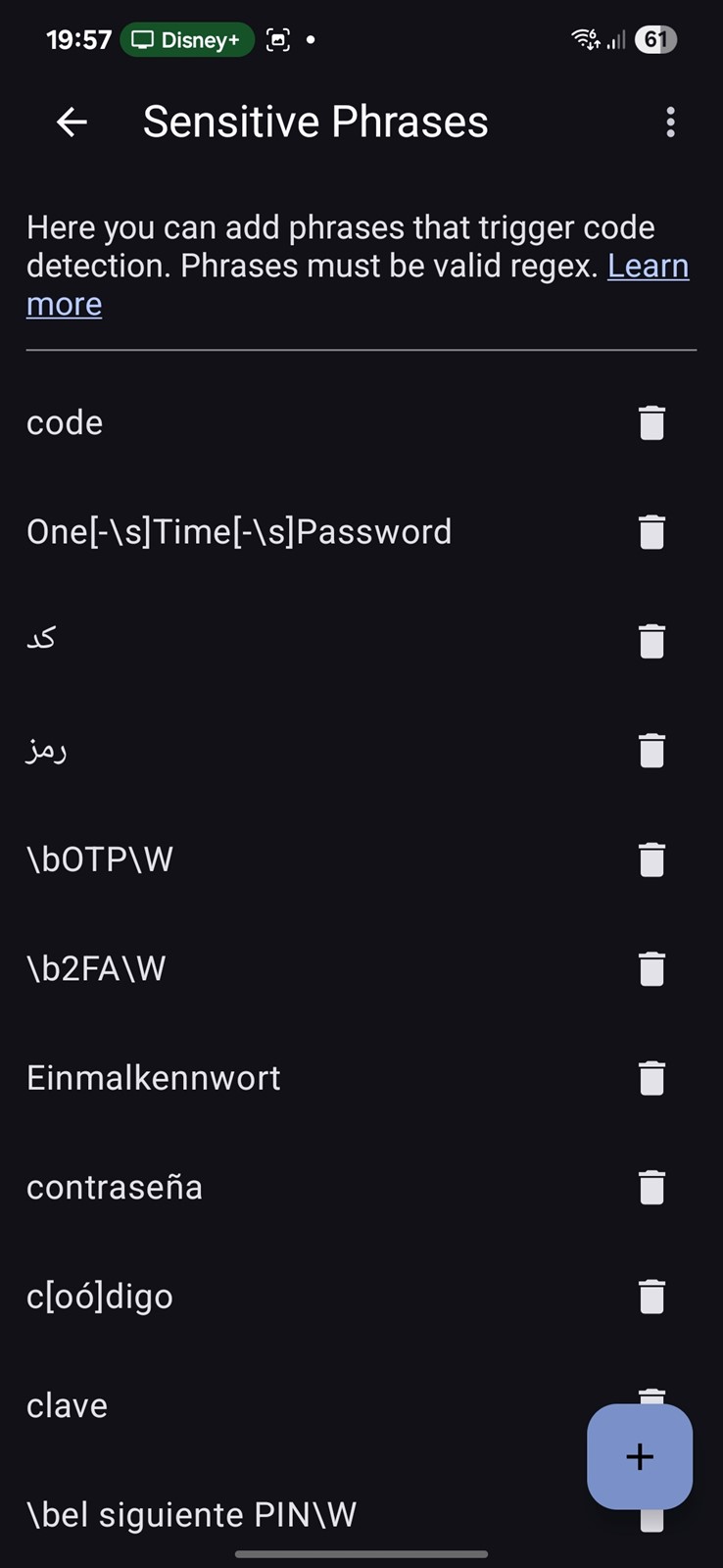Screen dimensions: 723x1568
Task: Open the three-dot overflow menu
Action: point(670,122)
